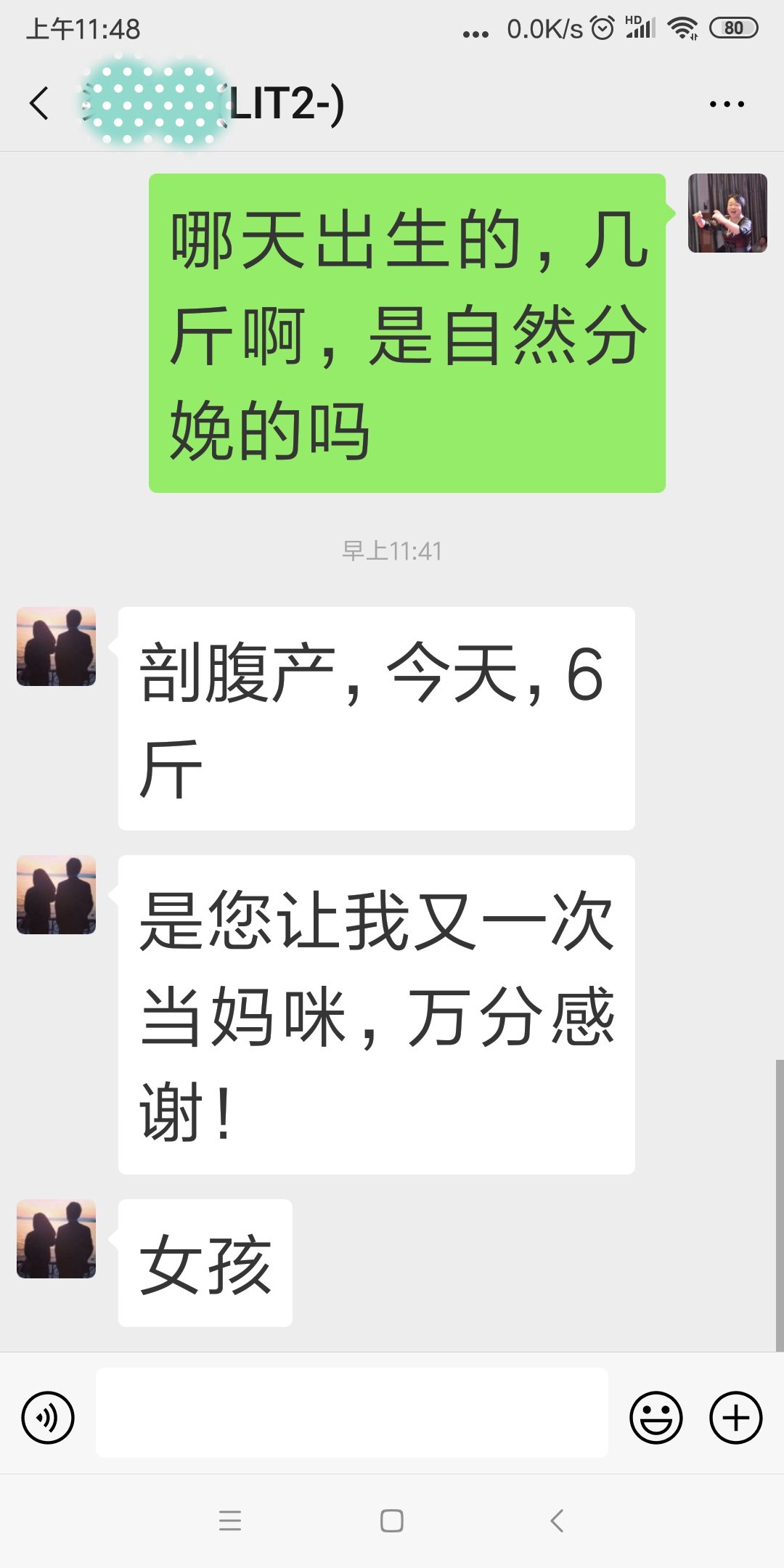Image resolution: width=784 pixels, height=1568 pixels.
Task: Tap the system home button
Action: [392, 1520]
